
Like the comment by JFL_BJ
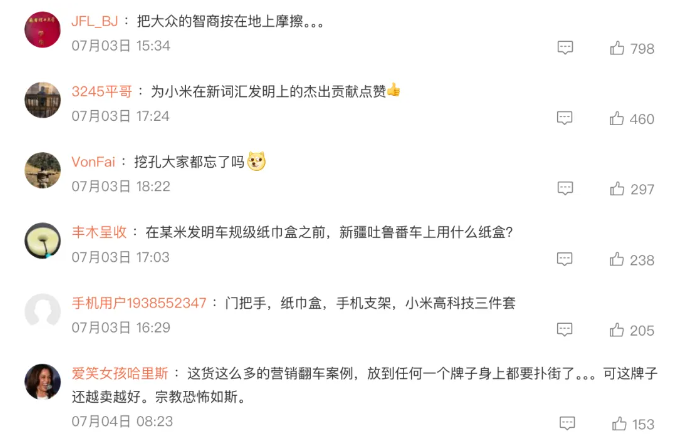[617, 48]
